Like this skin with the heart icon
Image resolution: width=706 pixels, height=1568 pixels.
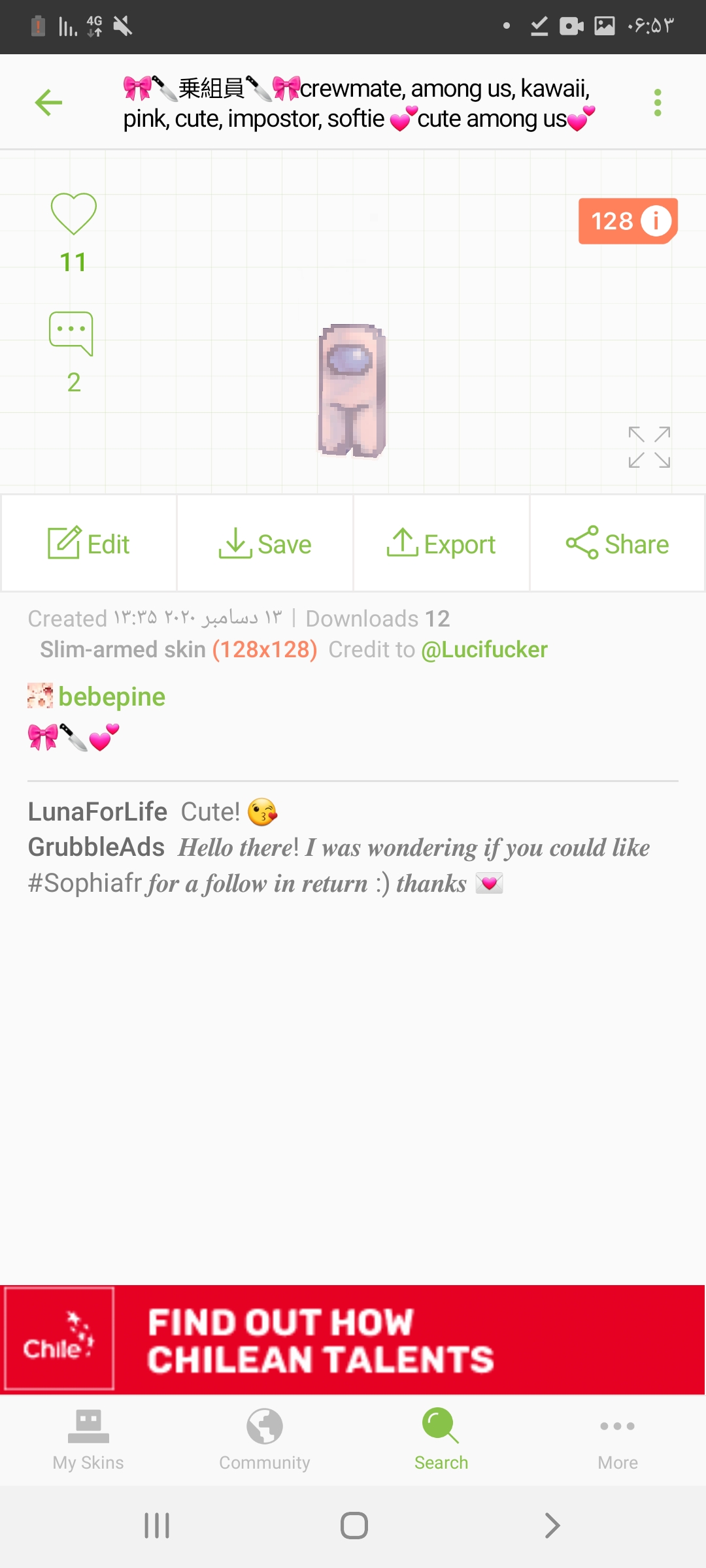(73, 214)
